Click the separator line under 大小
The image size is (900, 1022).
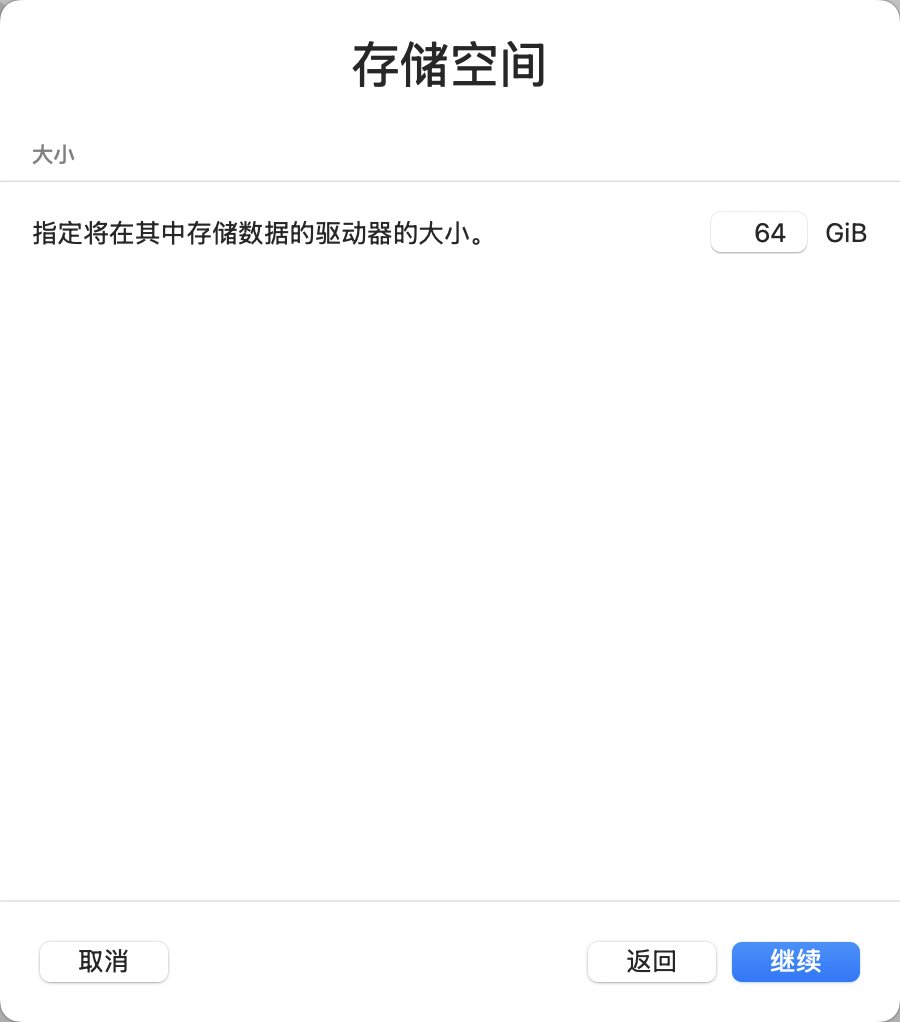pyautogui.click(x=450, y=180)
